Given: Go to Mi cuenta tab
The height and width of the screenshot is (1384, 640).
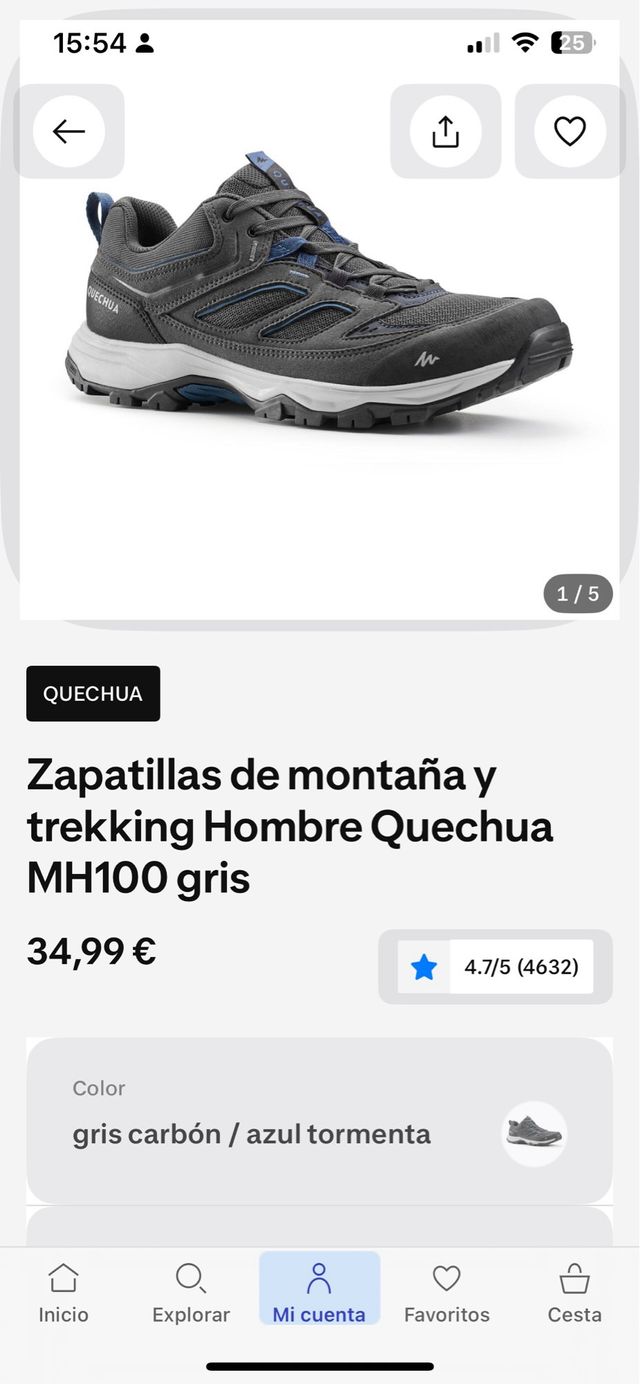Looking at the screenshot, I should (319, 1292).
